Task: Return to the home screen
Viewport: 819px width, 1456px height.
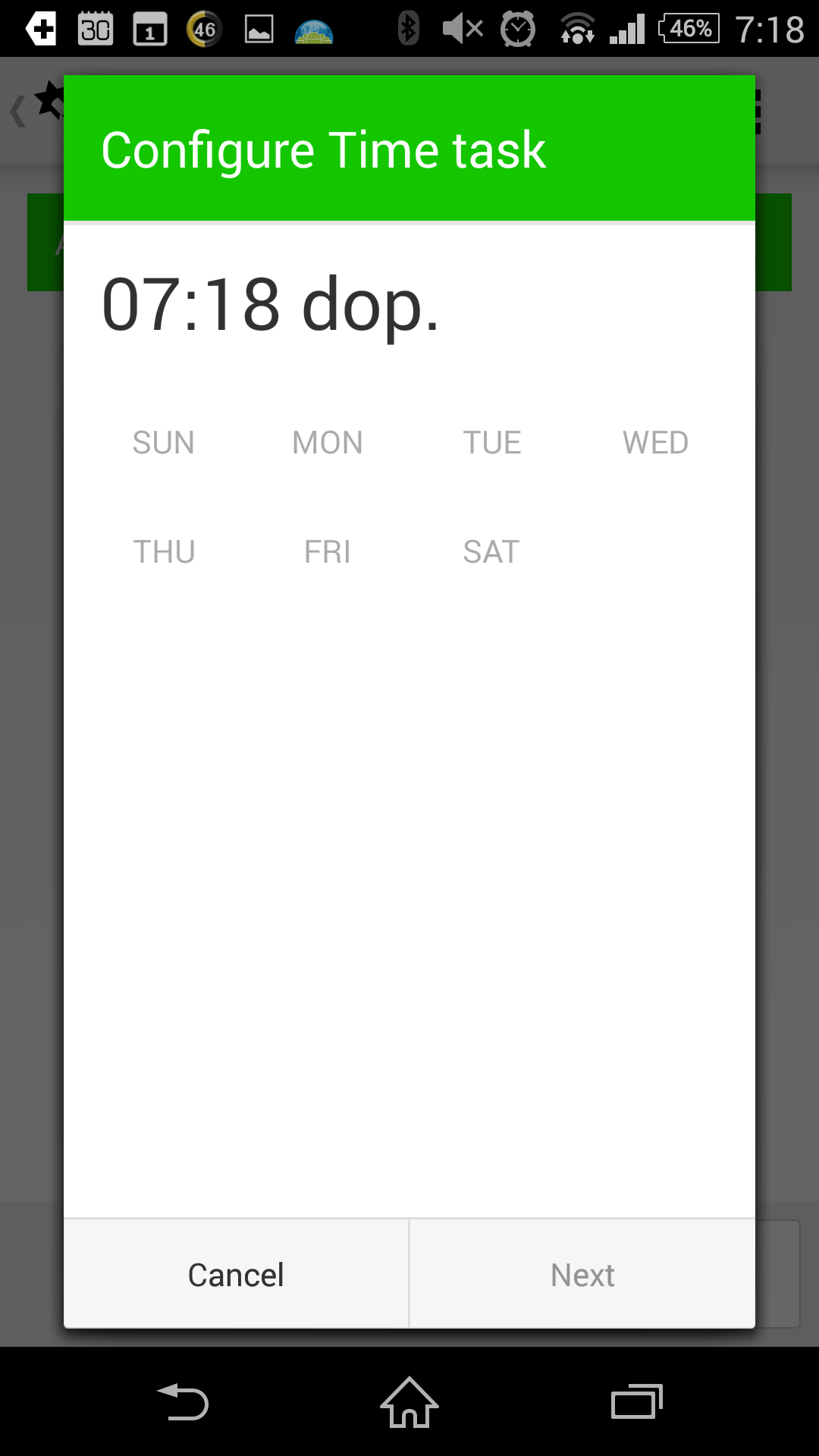Action: coord(409,1401)
